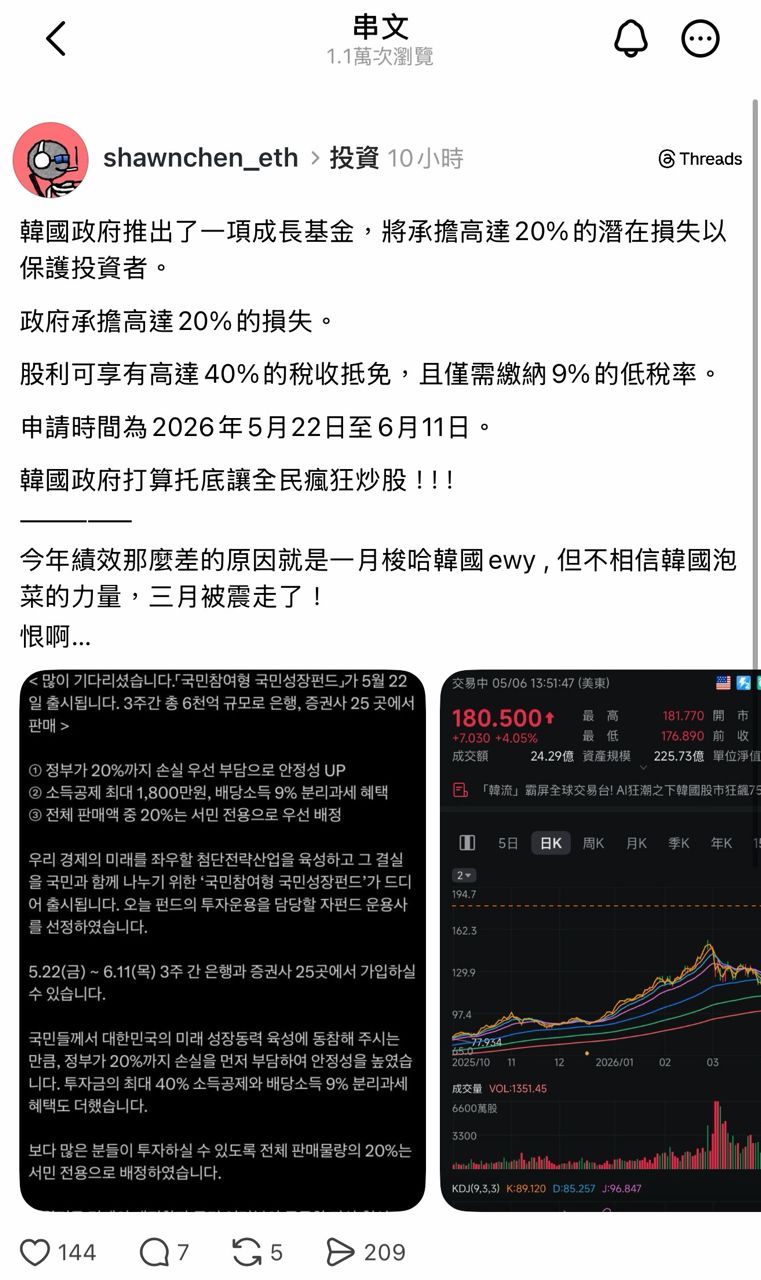Open the shawnchen_eth username link

[x=200, y=158]
